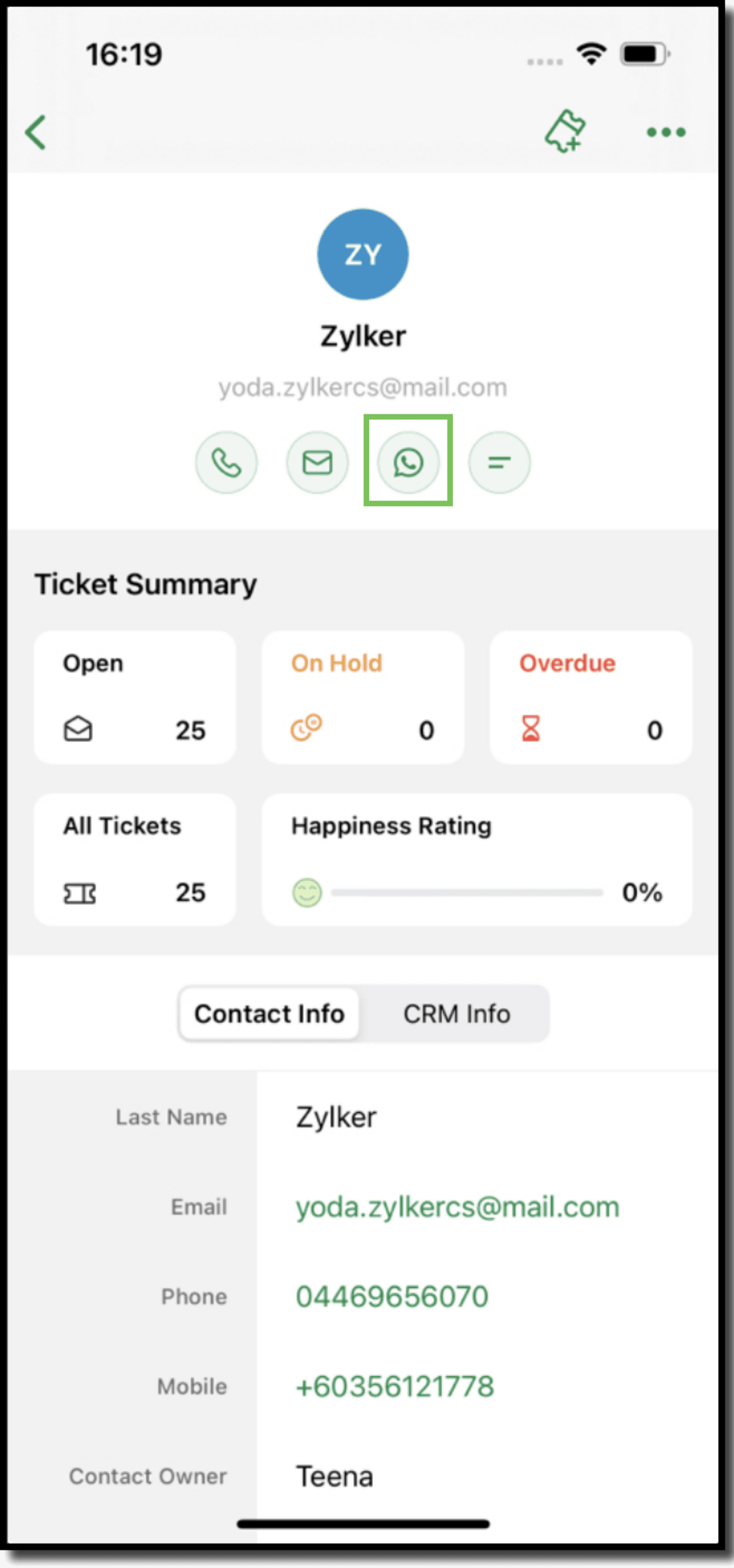Show All Tickets for this contact
The height and width of the screenshot is (1568, 734).
point(134,860)
